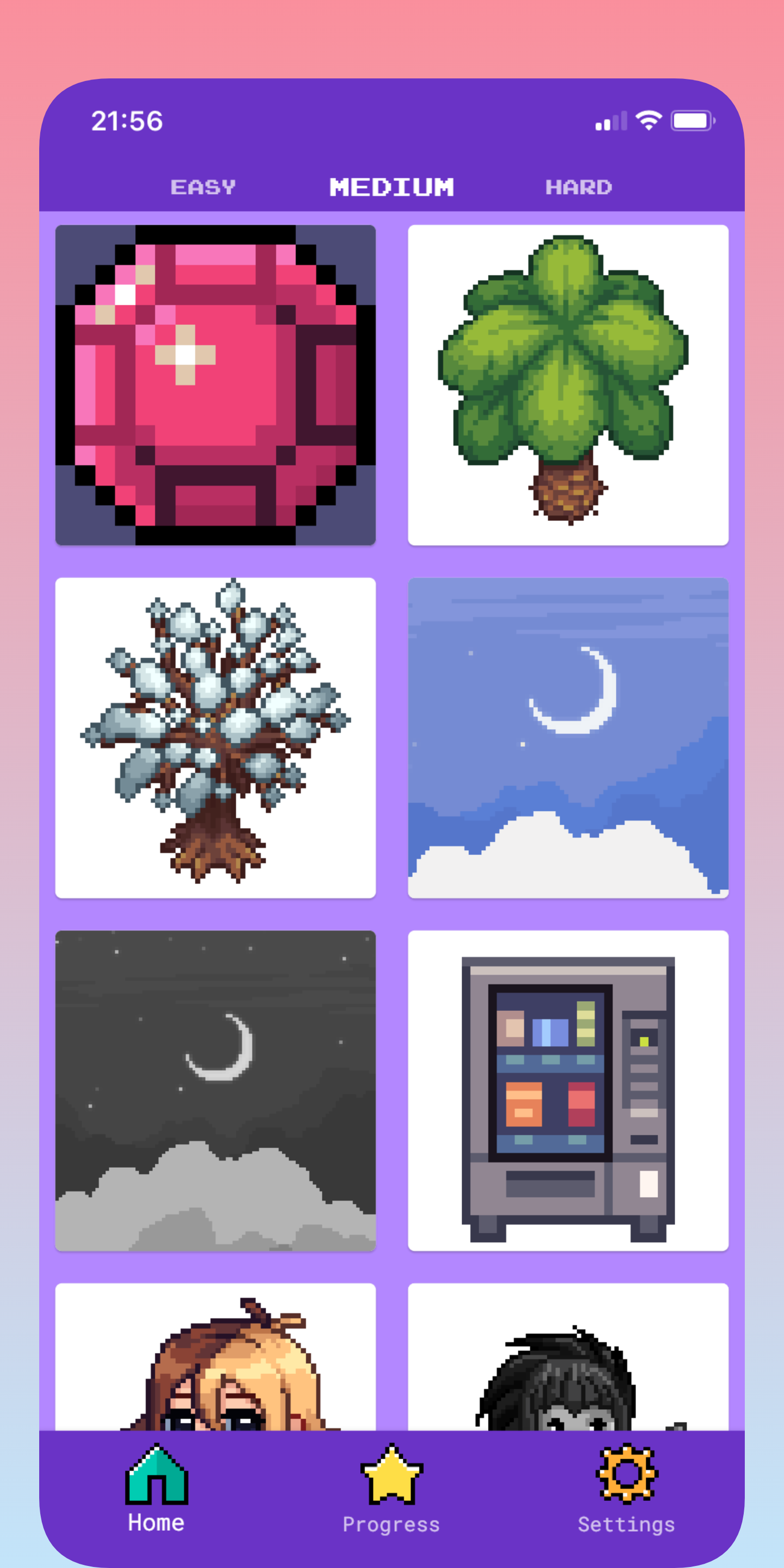This screenshot has width=784, height=1568.
Task: Switch to the Hard difficulty tab
Action: click(578, 187)
